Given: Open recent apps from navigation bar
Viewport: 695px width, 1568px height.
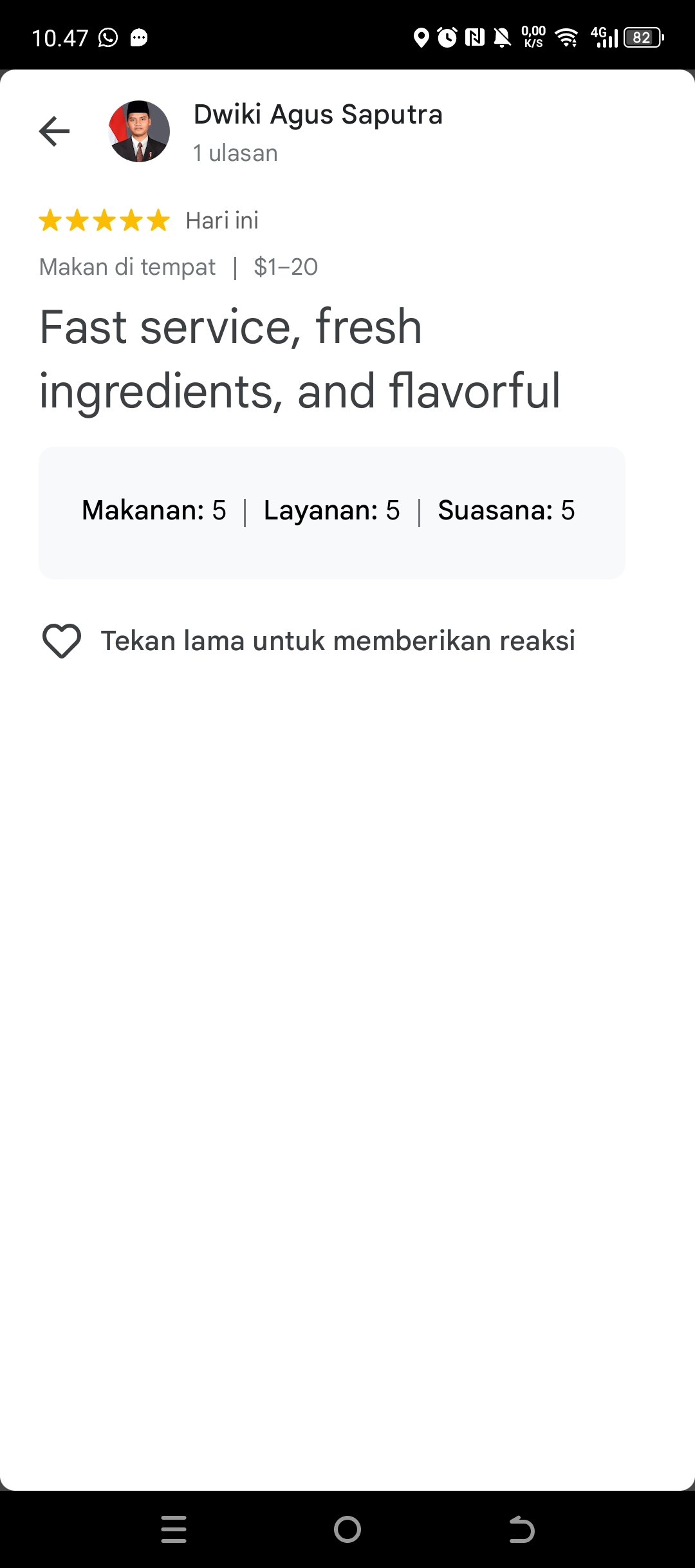Looking at the screenshot, I should pos(174,1529).
